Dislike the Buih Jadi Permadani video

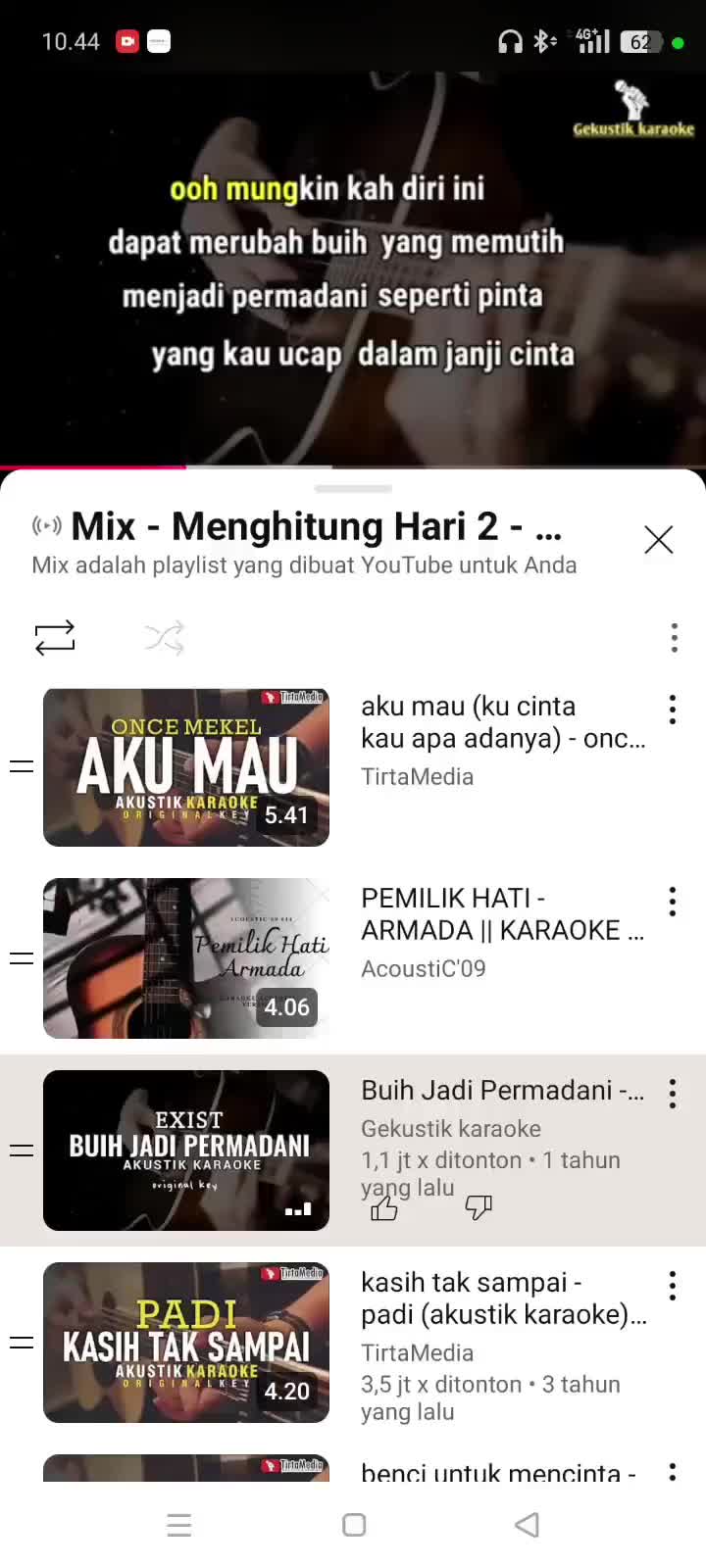pyautogui.click(x=478, y=1207)
